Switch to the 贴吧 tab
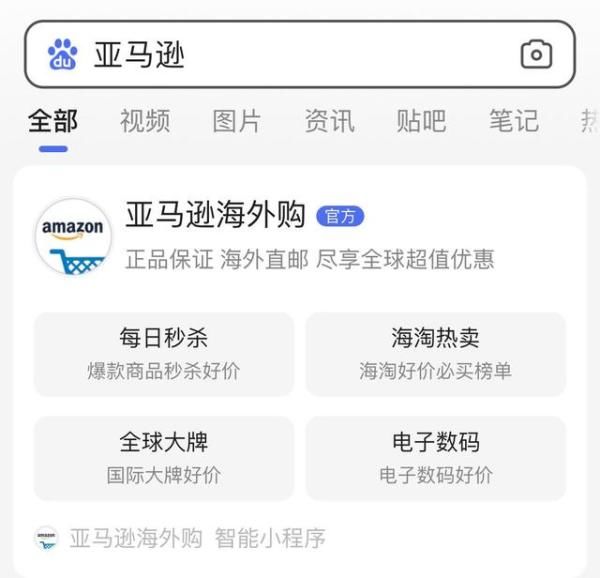The height and width of the screenshot is (578, 600). pos(421,122)
